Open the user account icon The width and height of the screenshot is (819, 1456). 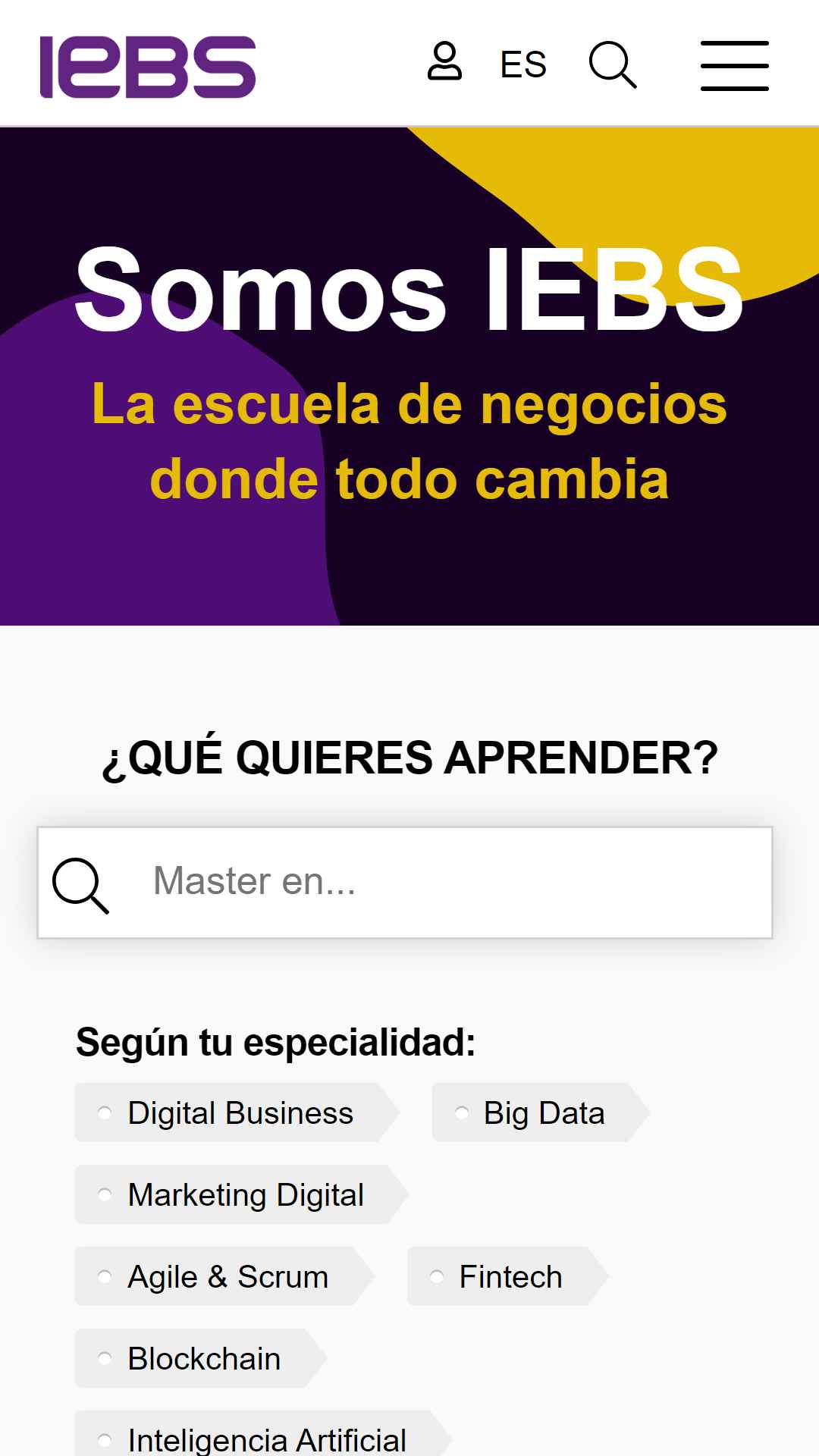tap(444, 62)
